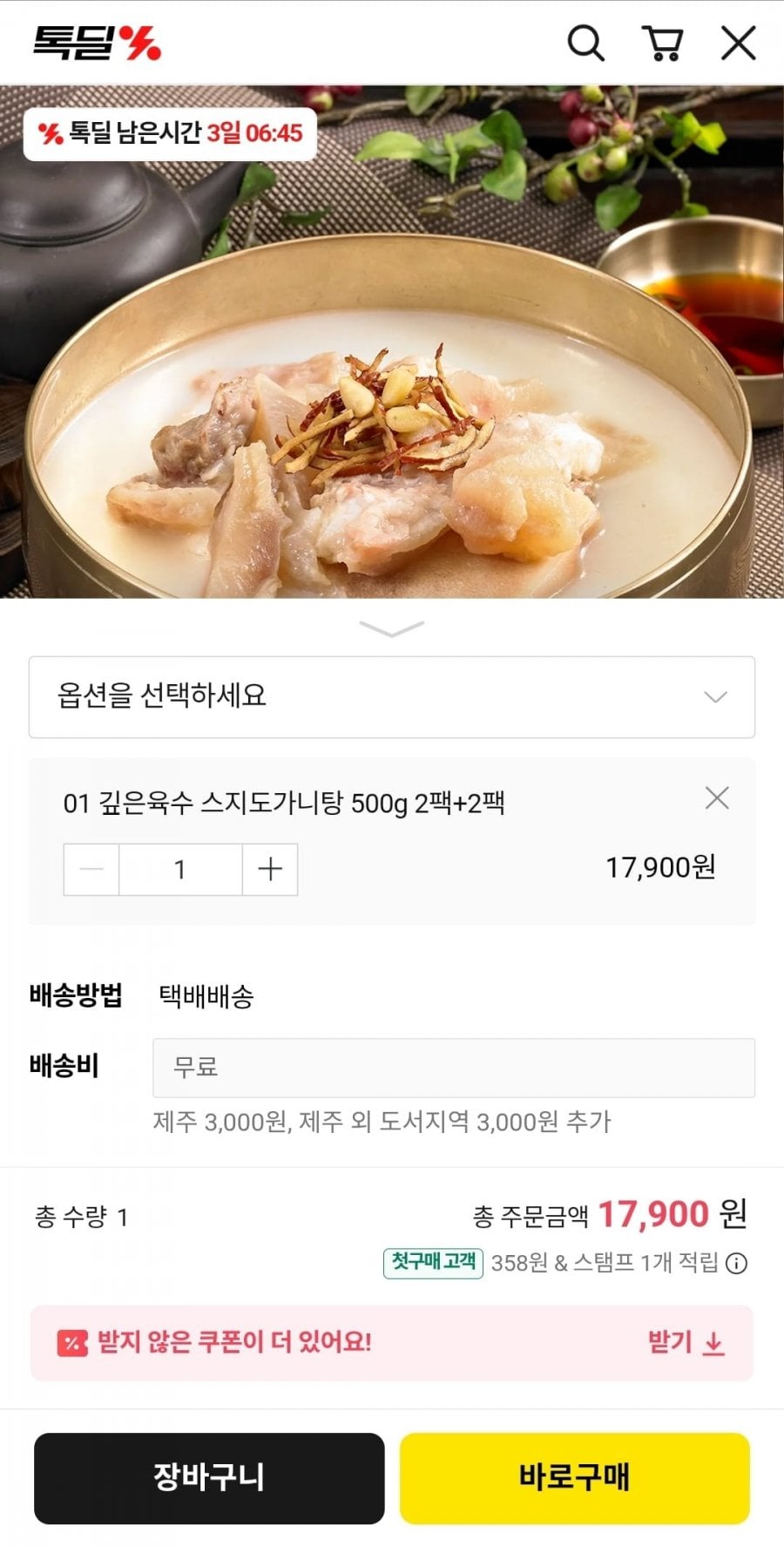
Task: Tap 바로구매 to buy now
Action: point(574,1477)
